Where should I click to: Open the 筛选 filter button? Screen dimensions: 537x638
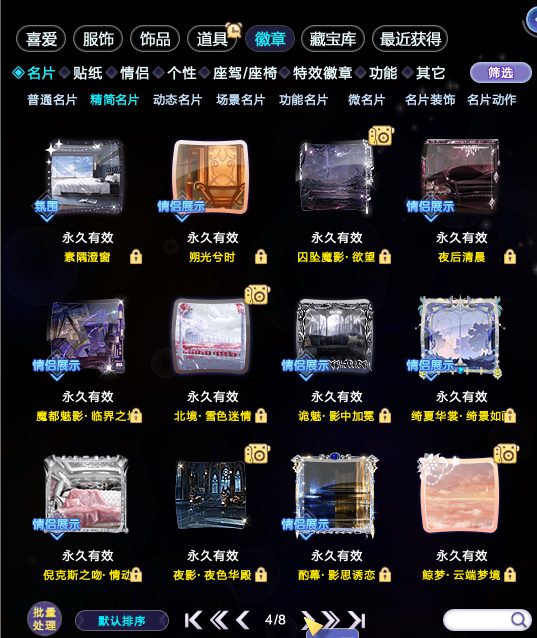click(501, 73)
